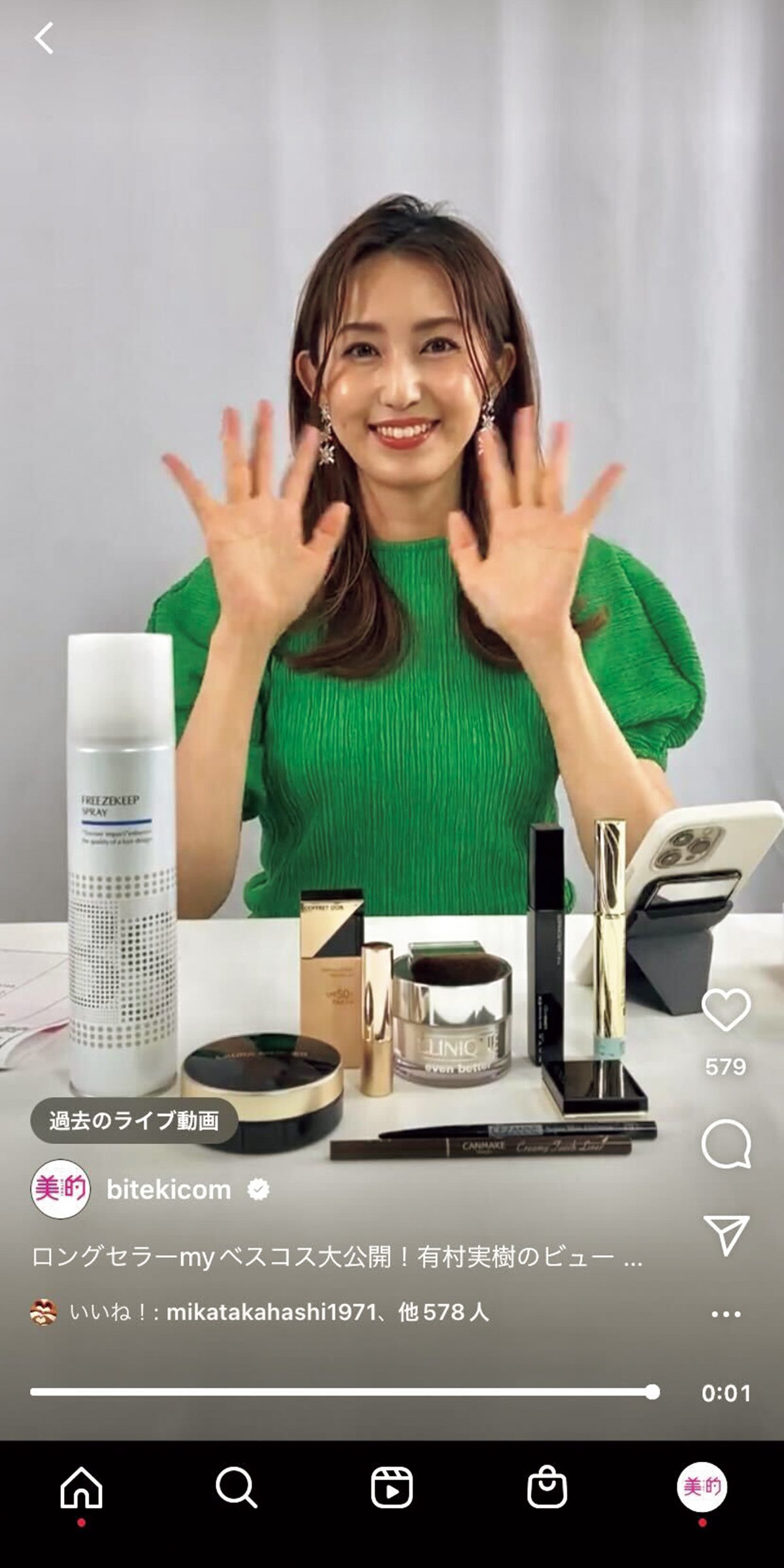
Task: Open bitekicom profile from username
Action: pyautogui.click(x=169, y=1190)
